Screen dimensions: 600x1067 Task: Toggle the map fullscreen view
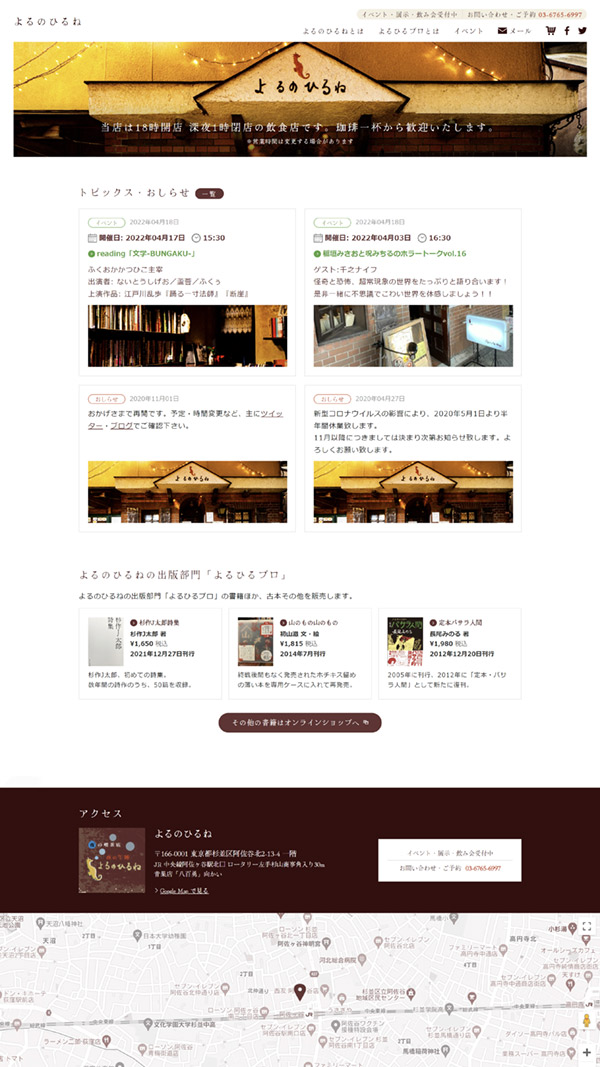click(x=587, y=928)
